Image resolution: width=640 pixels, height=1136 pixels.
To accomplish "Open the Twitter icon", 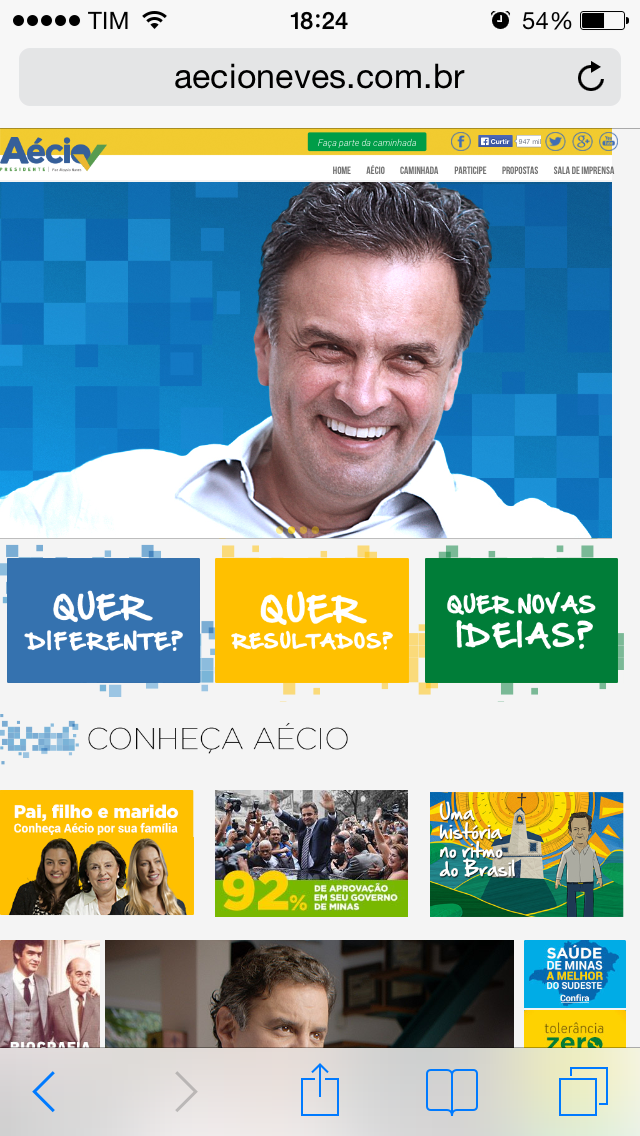I will click(x=555, y=141).
